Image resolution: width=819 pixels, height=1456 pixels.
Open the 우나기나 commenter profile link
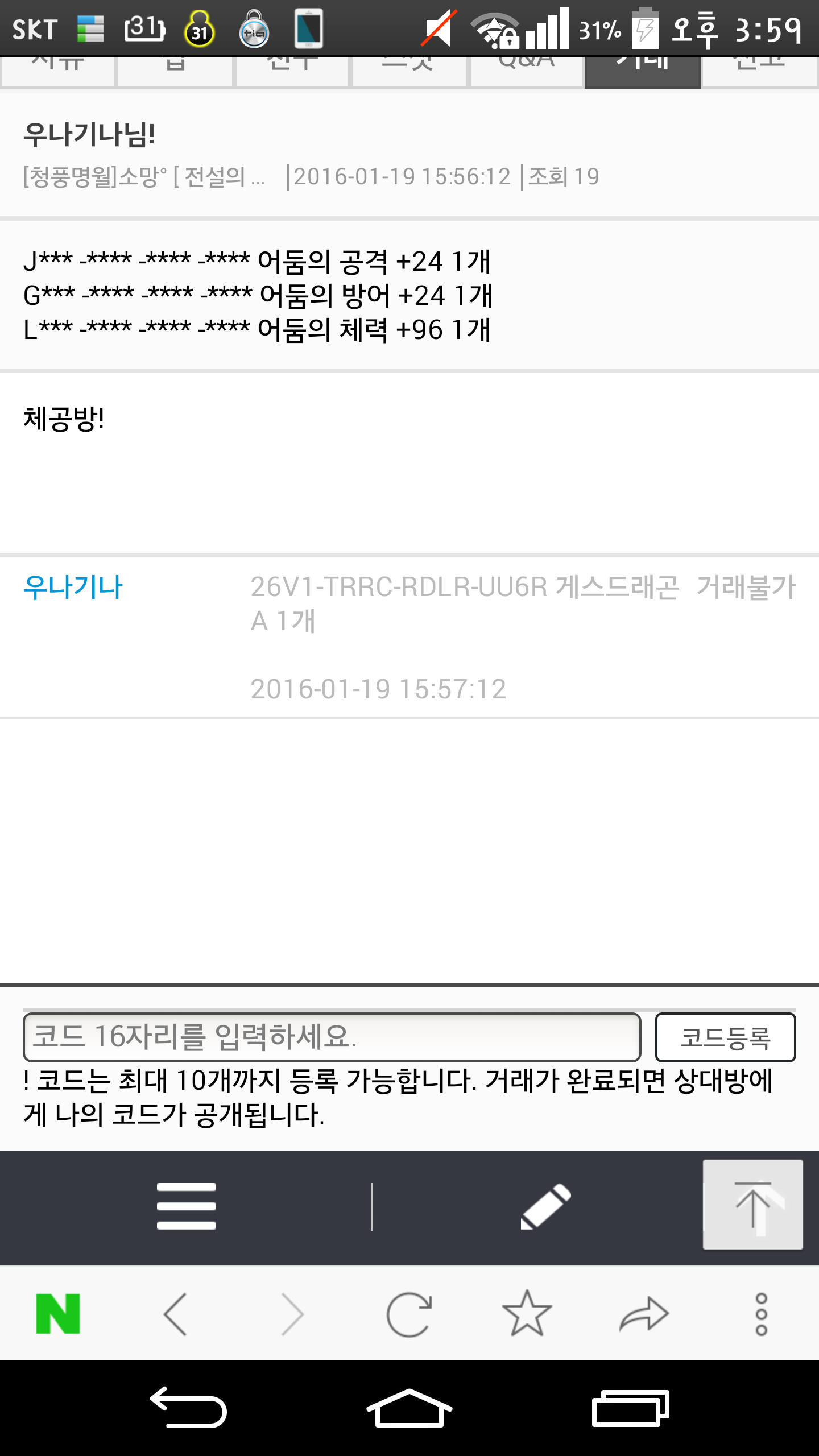click(x=73, y=587)
